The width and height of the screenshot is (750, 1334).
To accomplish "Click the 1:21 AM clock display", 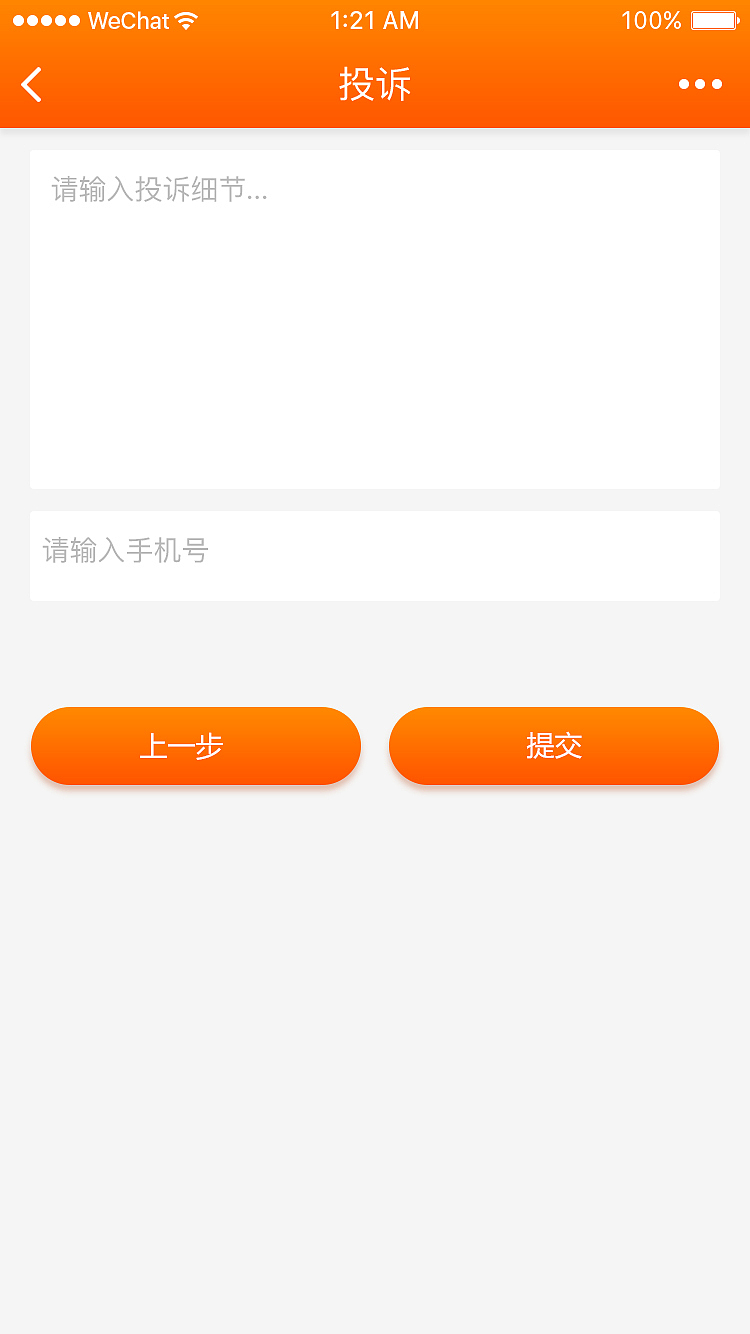I will click(x=374, y=20).
